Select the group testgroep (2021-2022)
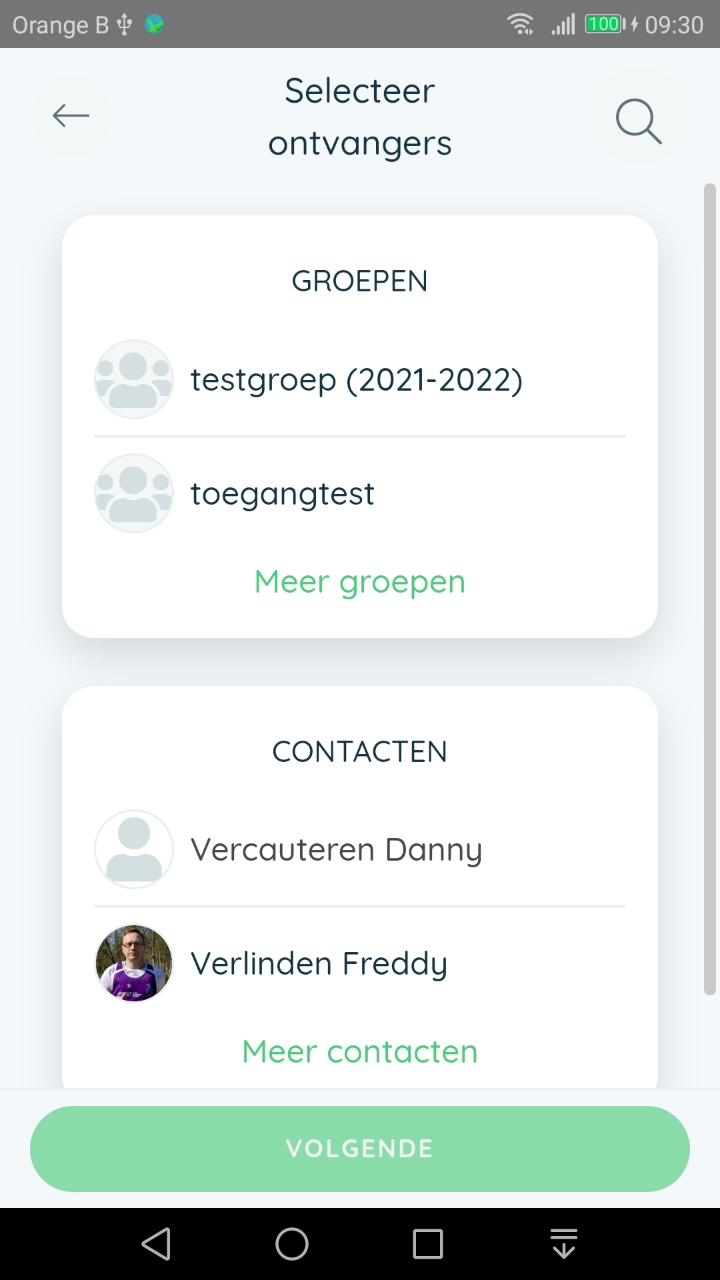The height and width of the screenshot is (1280, 720). (x=357, y=380)
